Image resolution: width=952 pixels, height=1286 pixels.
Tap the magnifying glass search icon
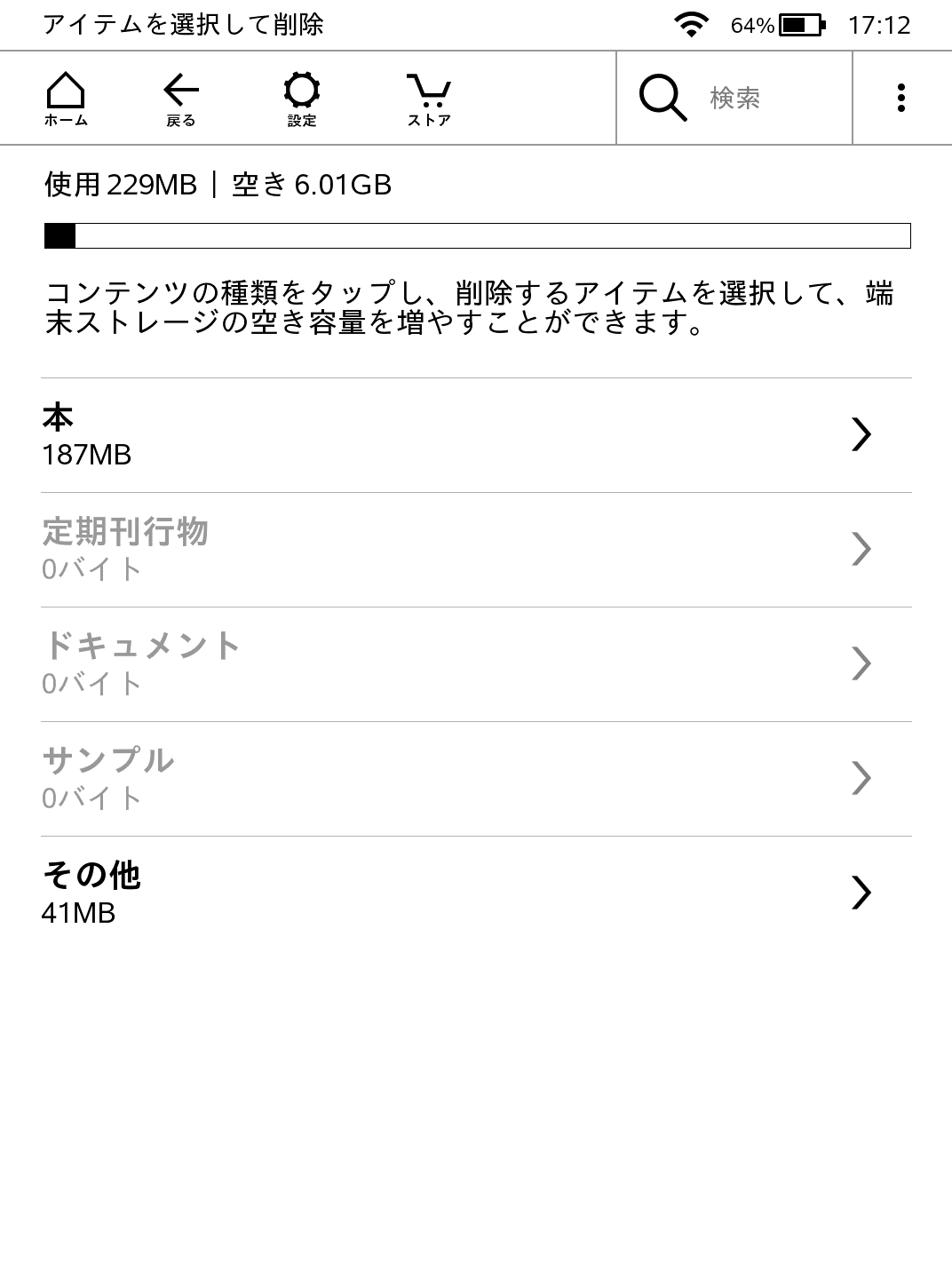pos(661,98)
